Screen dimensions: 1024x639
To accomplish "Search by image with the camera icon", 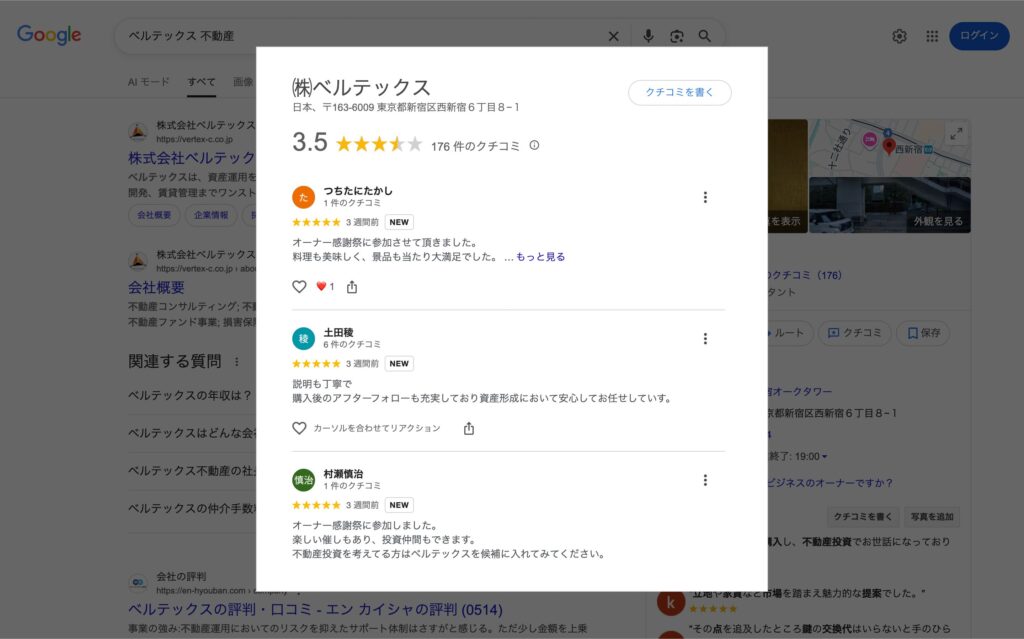I will point(677,36).
